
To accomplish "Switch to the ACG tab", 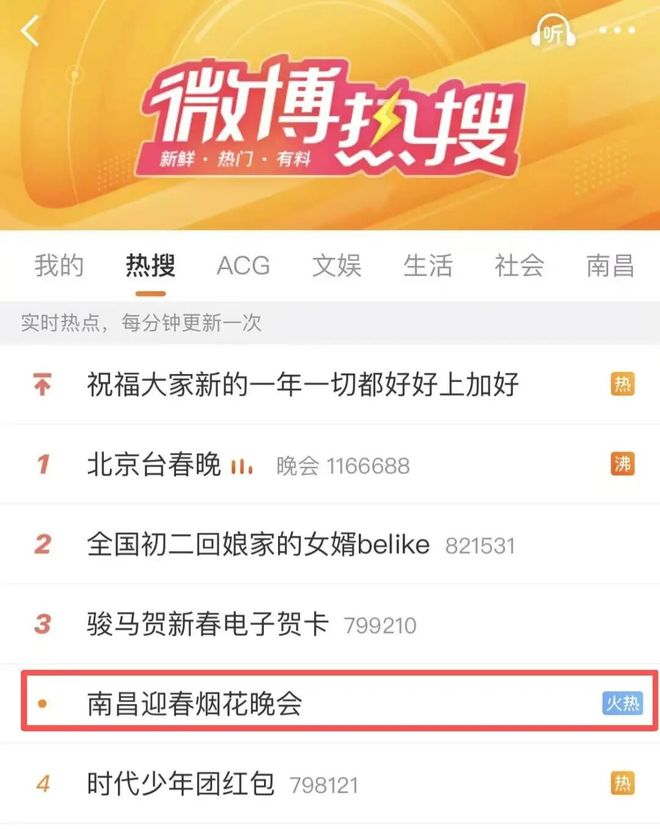I will coord(243,266).
